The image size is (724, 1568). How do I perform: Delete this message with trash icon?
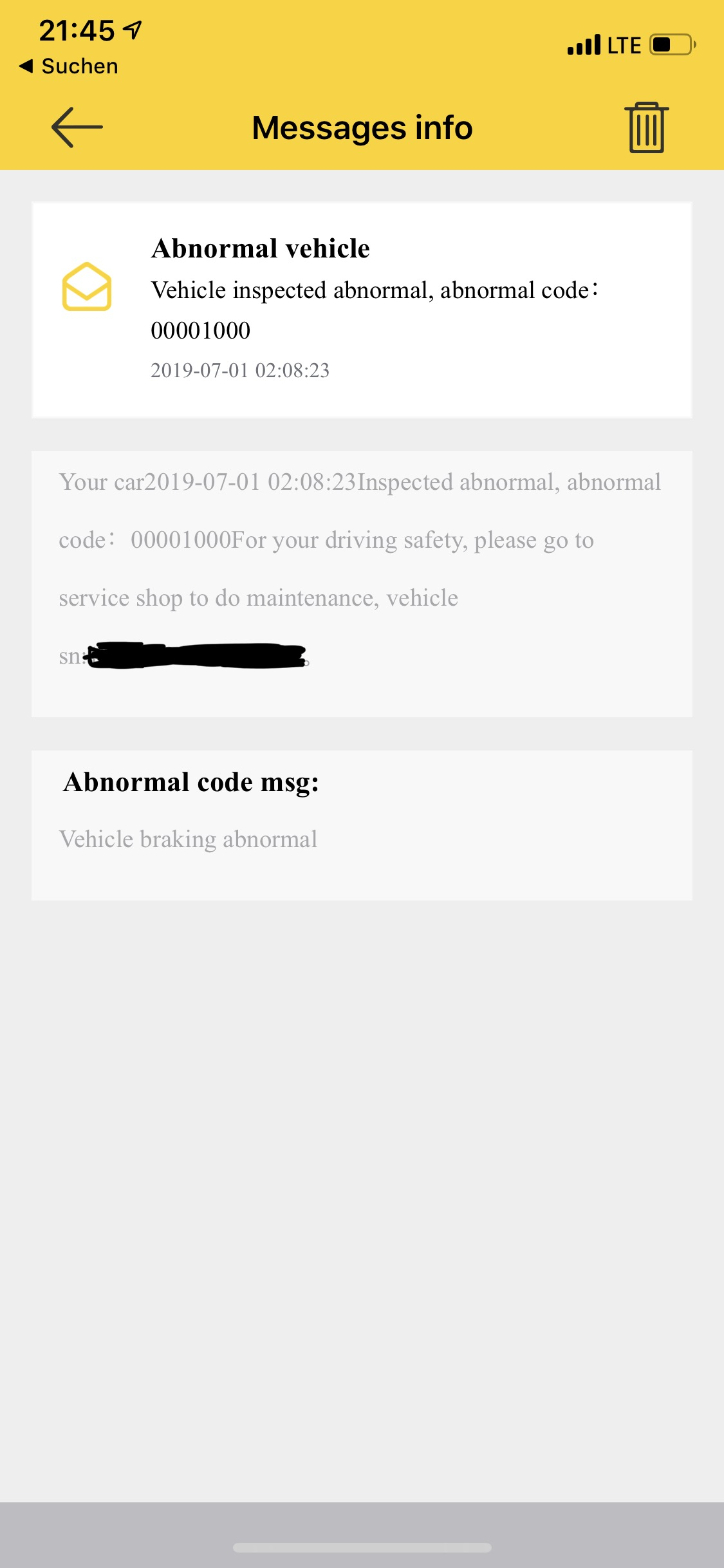click(x=646, y=127)
